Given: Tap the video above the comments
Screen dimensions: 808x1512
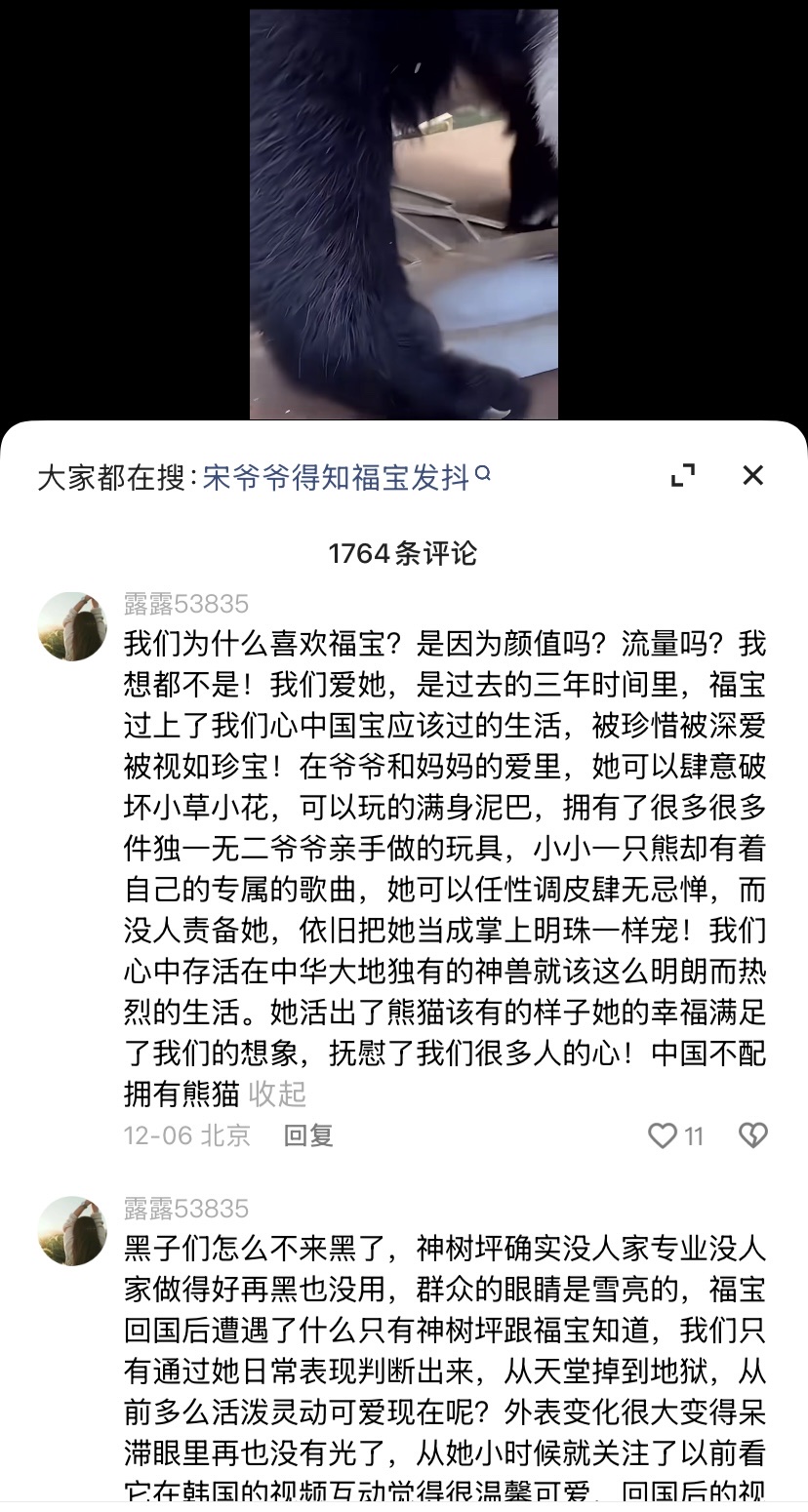Looking at the screenshot, I should point(403,215).
